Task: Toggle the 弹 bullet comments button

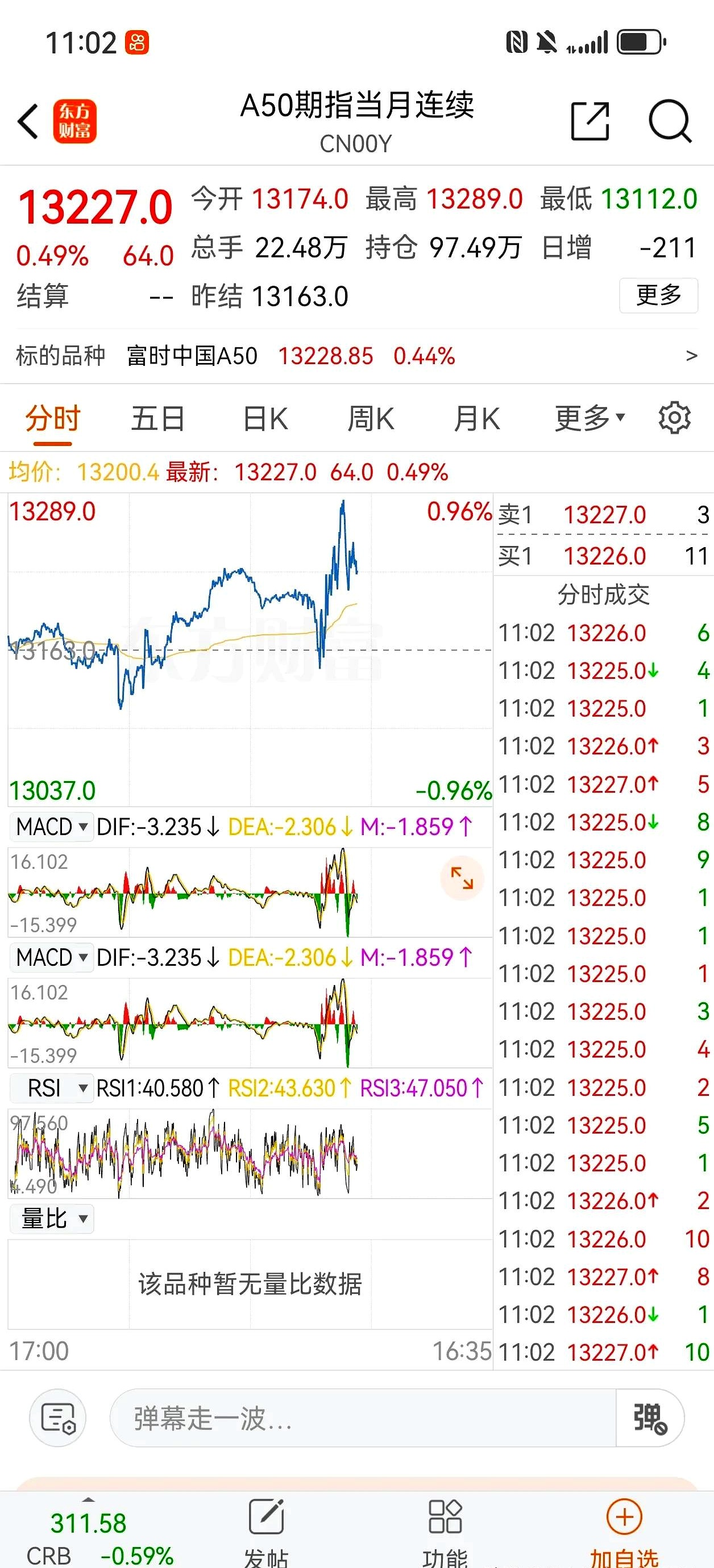Action: coord(649,1418)
